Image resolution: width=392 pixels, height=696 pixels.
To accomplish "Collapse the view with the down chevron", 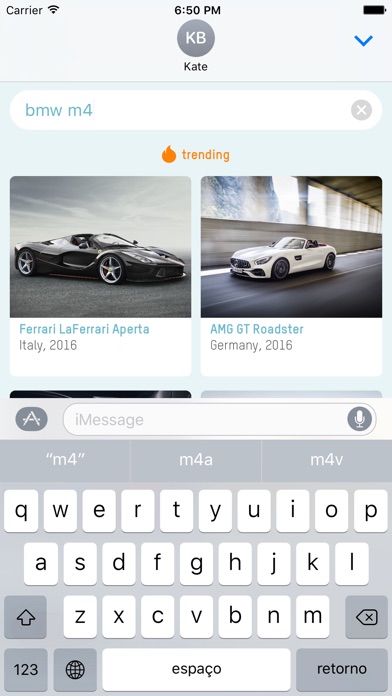I will 364,41.
